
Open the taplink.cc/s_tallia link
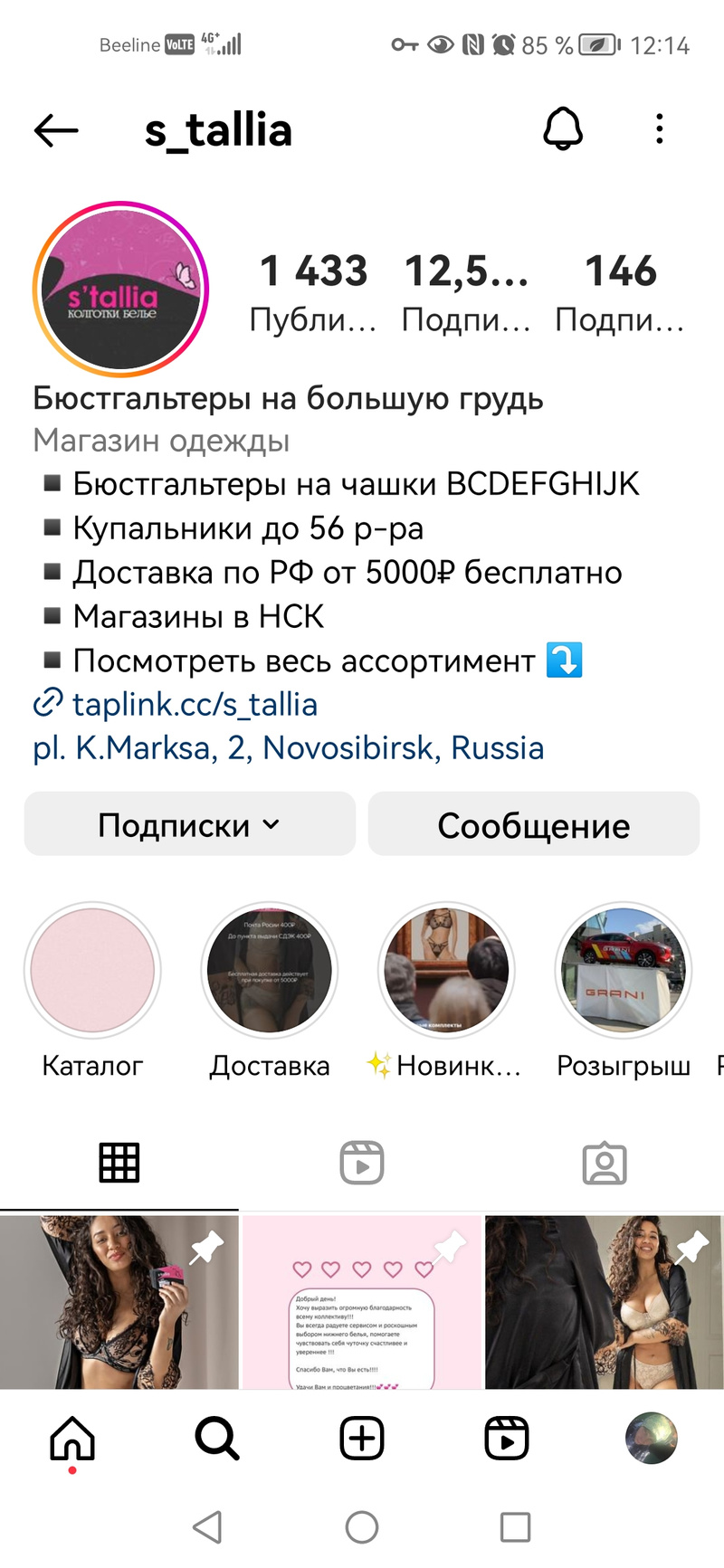194,705
